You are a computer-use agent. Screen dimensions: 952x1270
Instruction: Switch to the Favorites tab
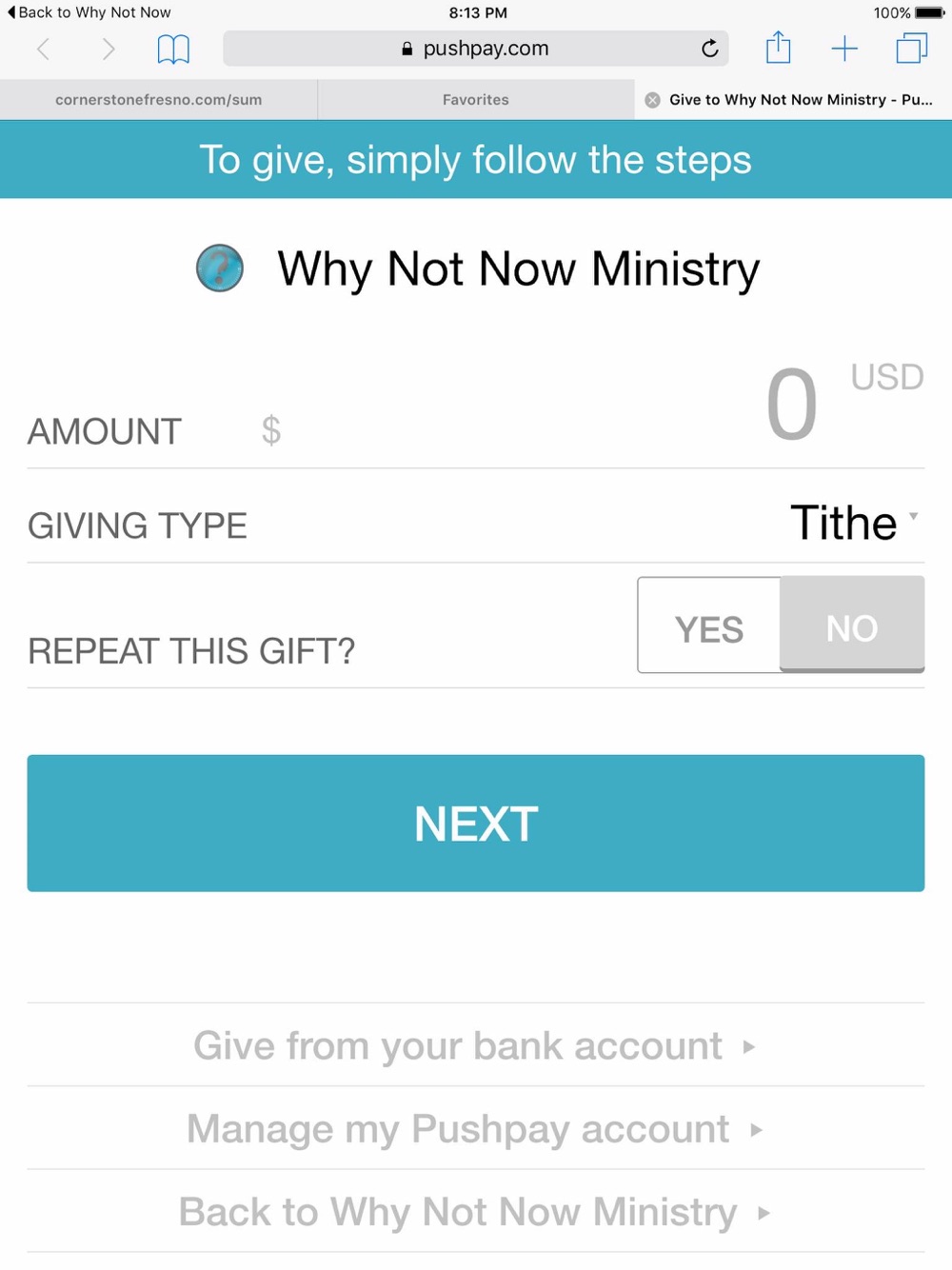point(476,100)
